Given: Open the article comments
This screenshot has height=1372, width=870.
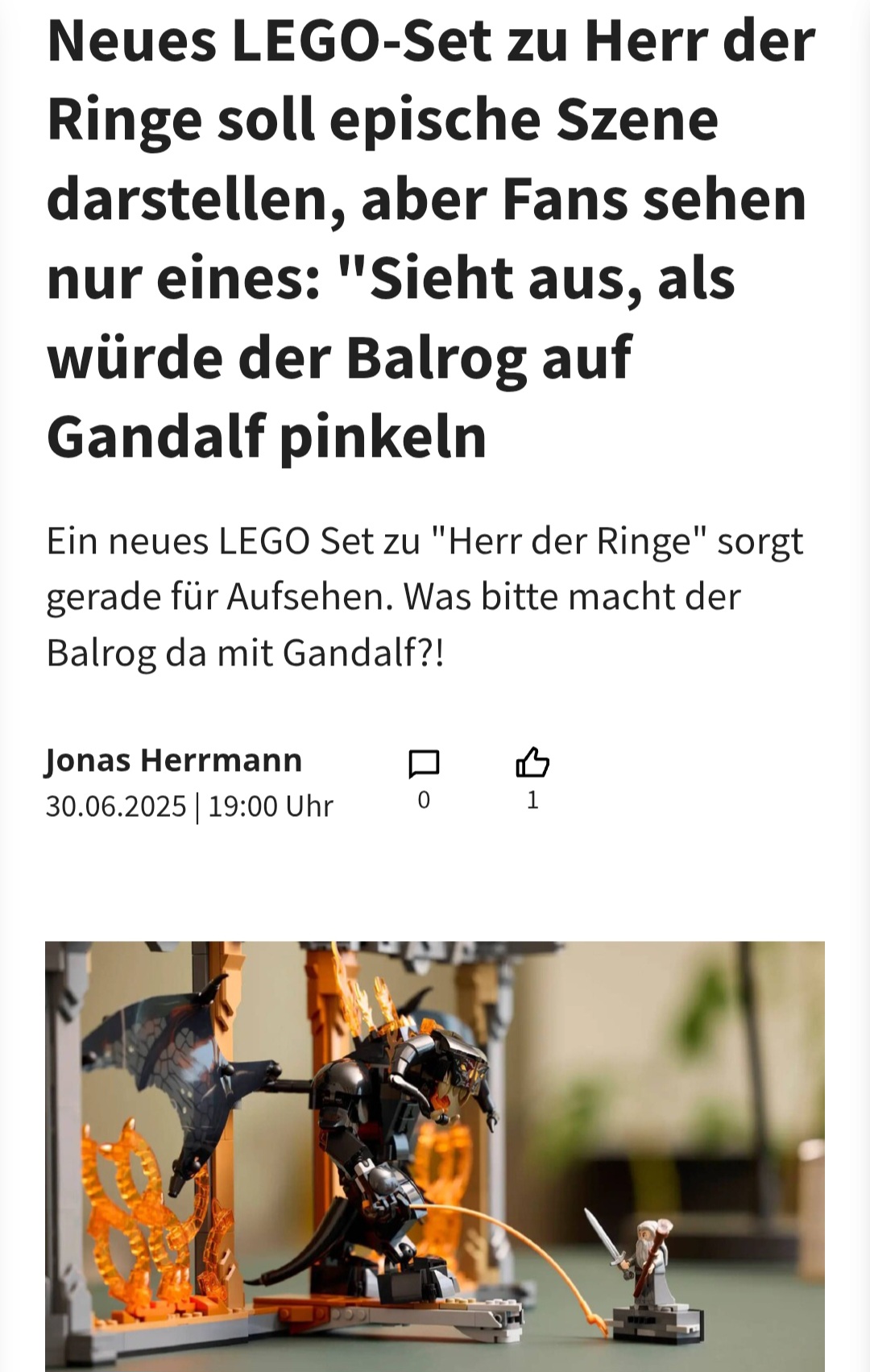Looking at the screenshot, I should [x=424, y=763].
